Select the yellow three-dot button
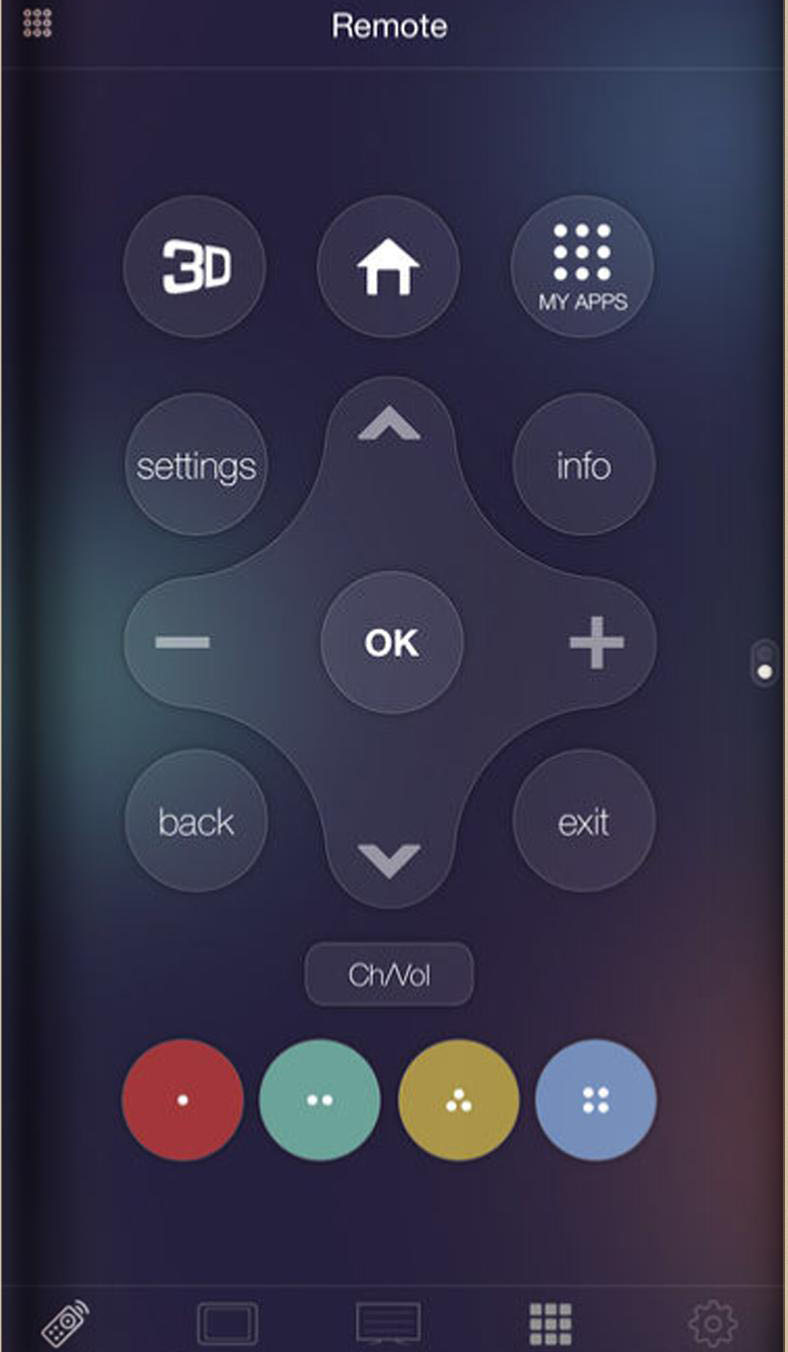The image size is (788, 1352). point(459,1100)
